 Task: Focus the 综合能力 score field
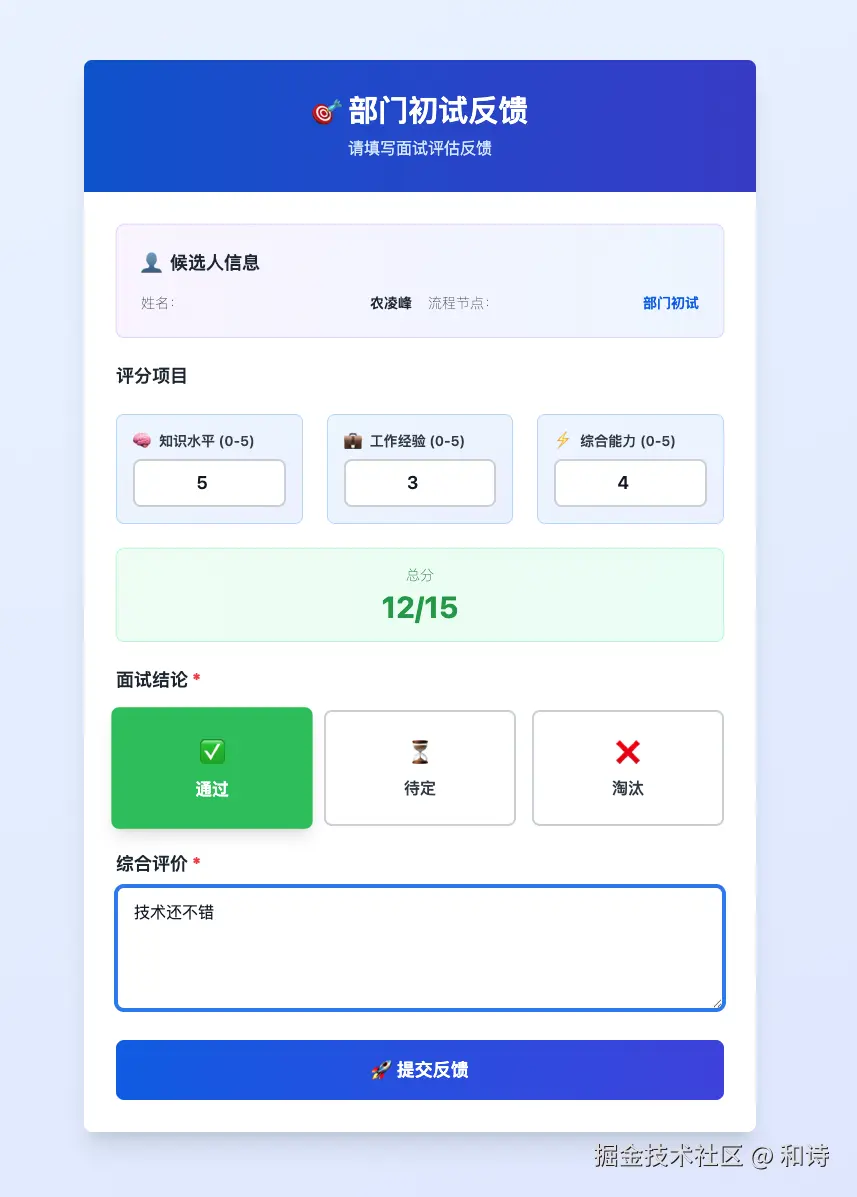pyautogui.click(x=630, y=483)
